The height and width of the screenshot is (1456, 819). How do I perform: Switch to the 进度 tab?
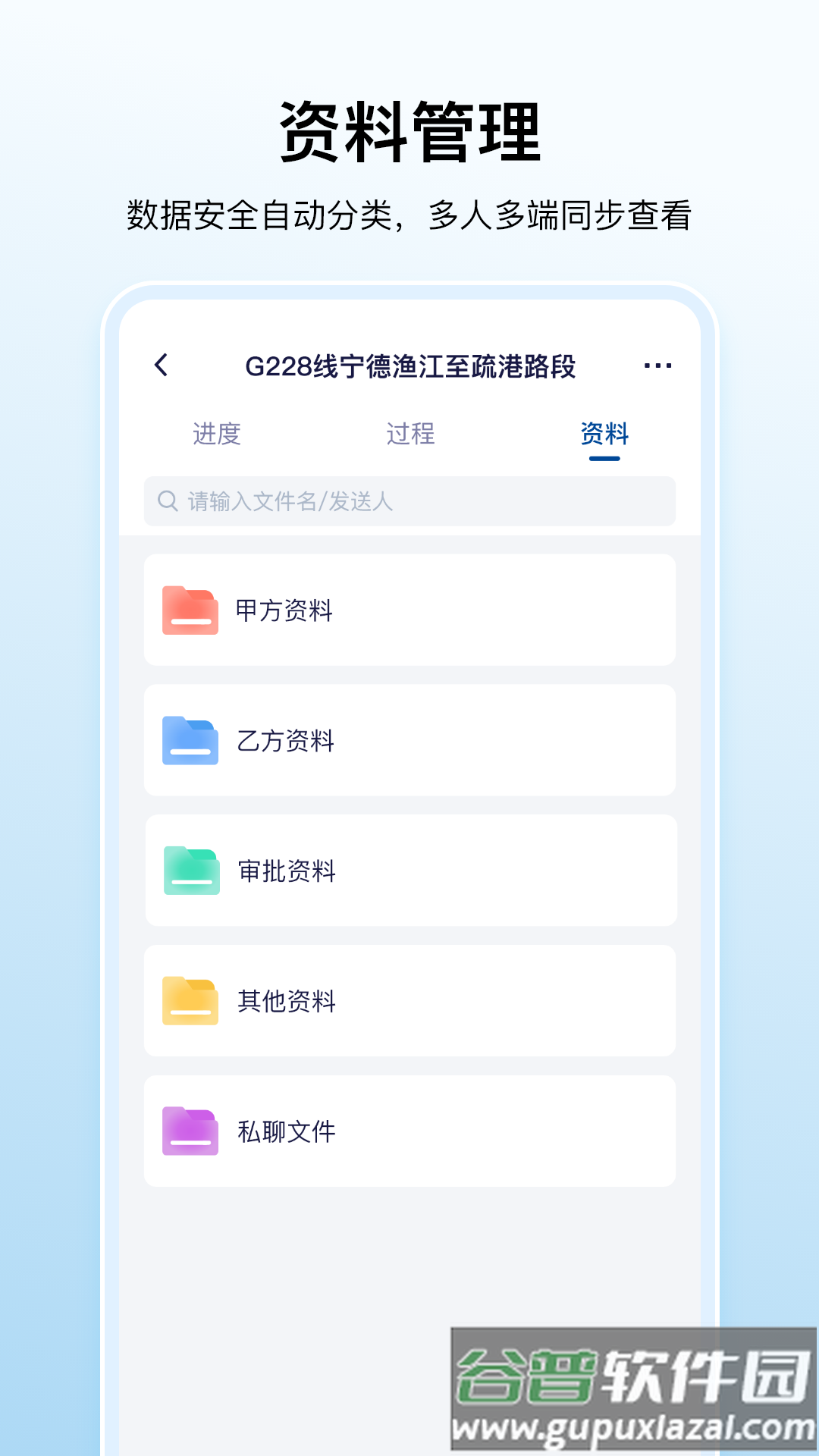[218, 435]
